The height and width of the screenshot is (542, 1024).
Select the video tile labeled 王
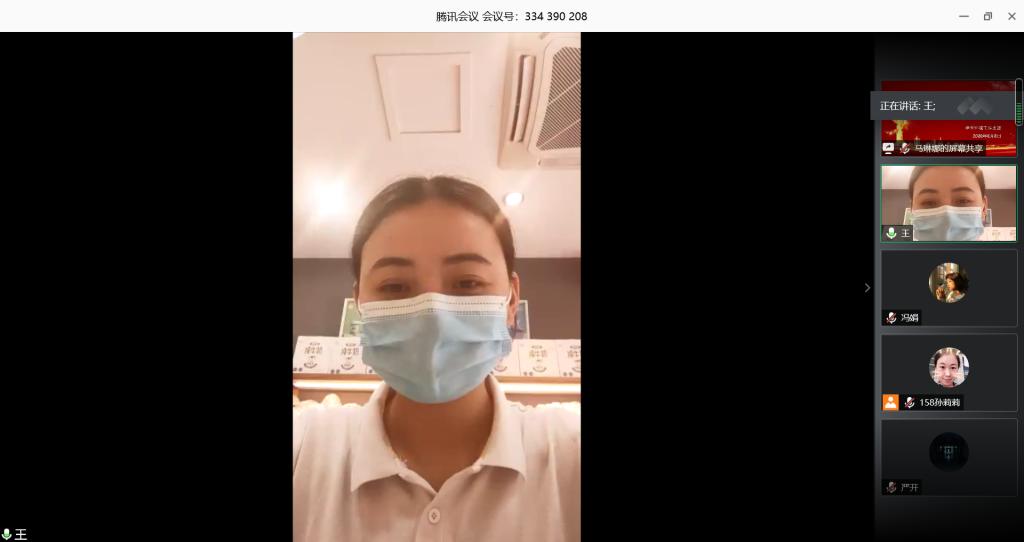point(948,203)
